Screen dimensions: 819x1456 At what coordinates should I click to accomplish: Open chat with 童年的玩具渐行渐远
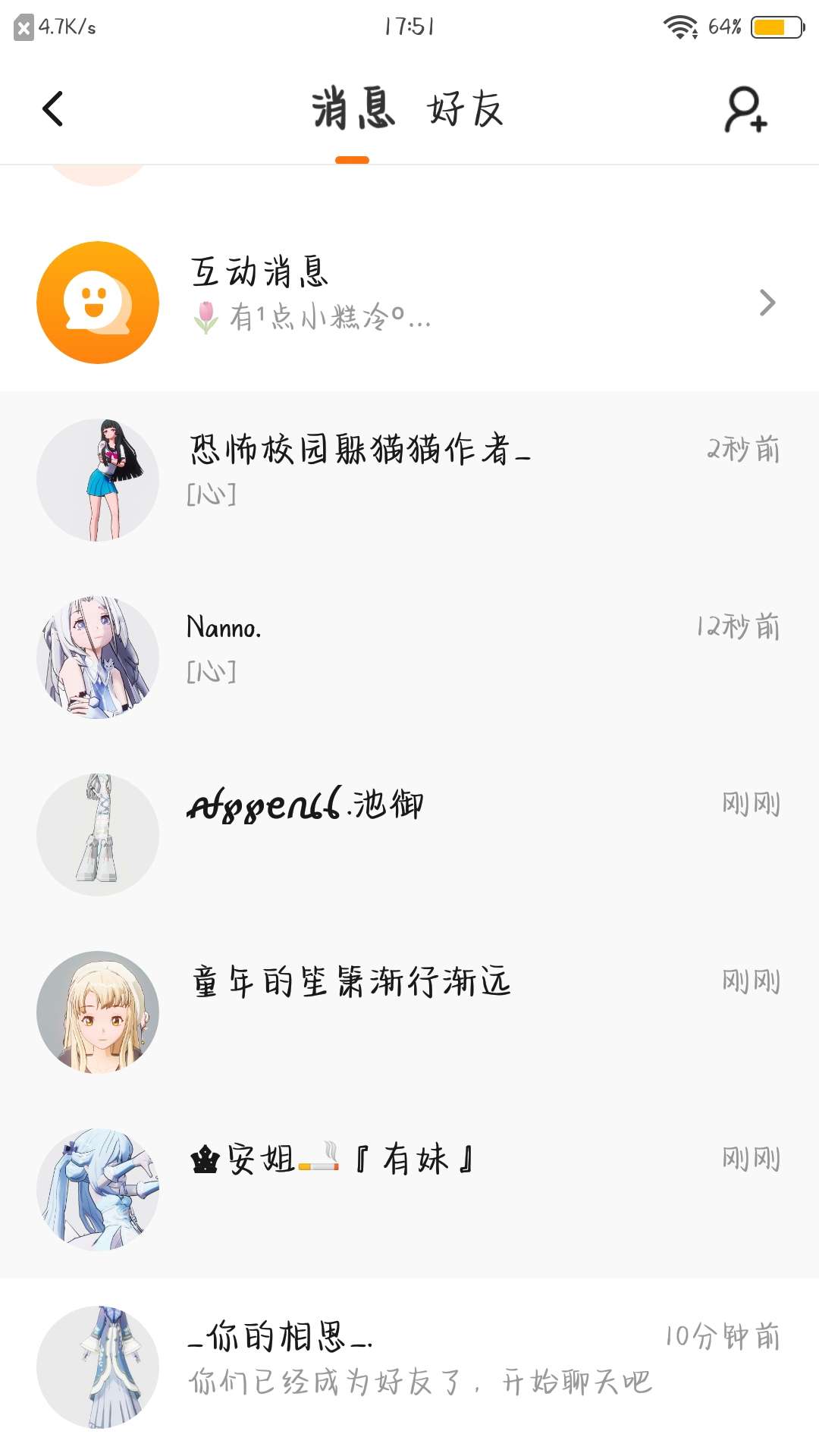click(x=409, y=1012)
